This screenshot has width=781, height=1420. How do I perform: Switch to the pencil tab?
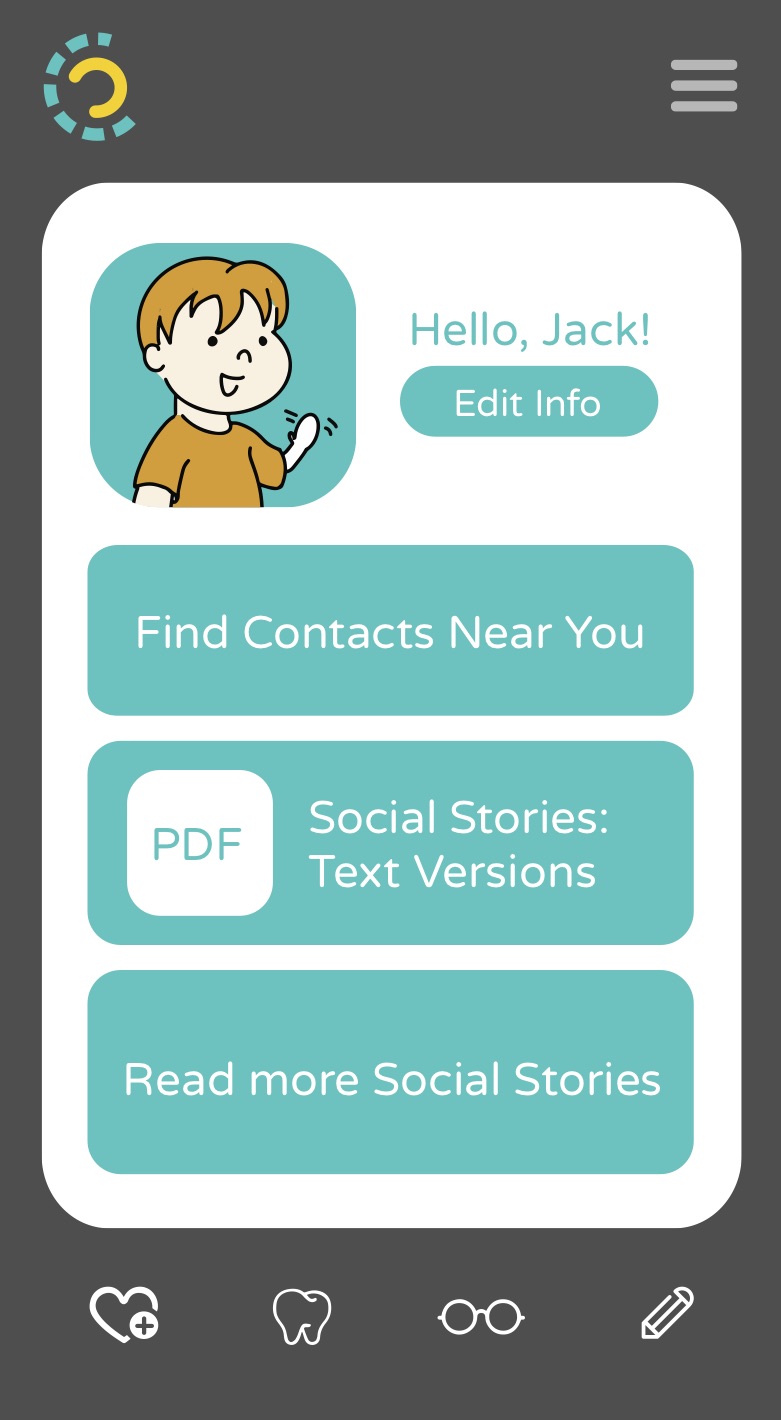667,1314
